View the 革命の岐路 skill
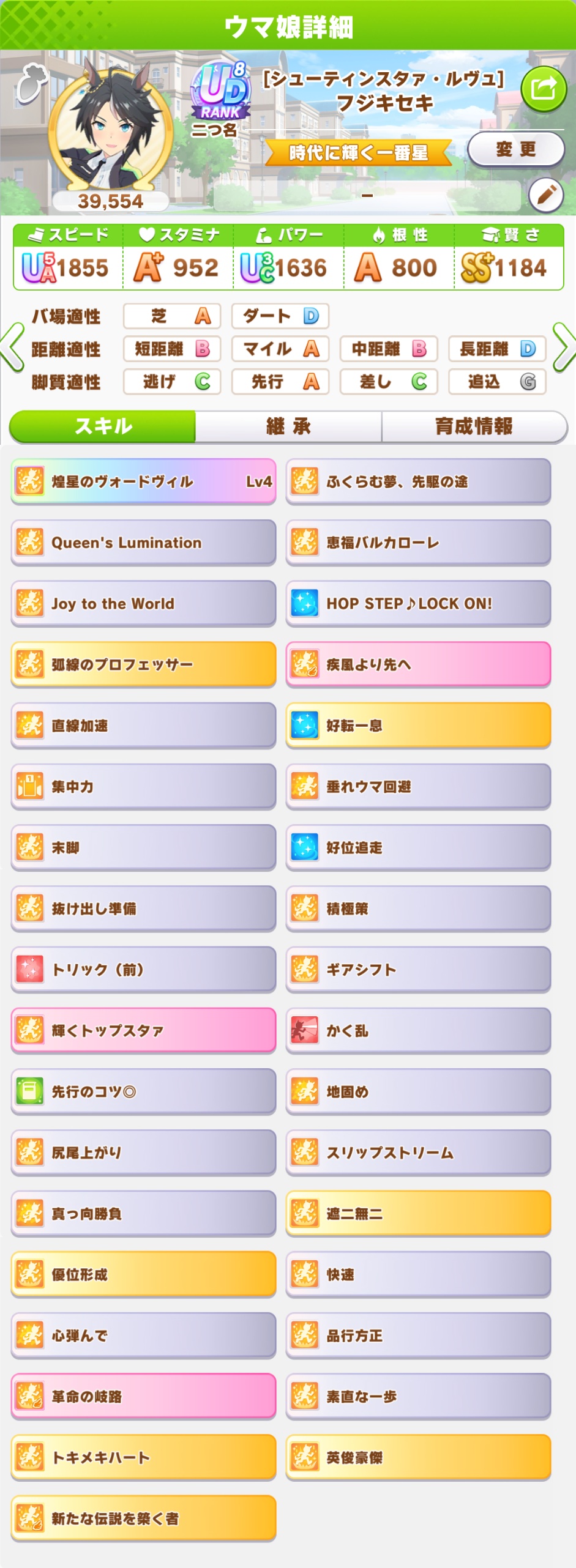 (143, 1397)
